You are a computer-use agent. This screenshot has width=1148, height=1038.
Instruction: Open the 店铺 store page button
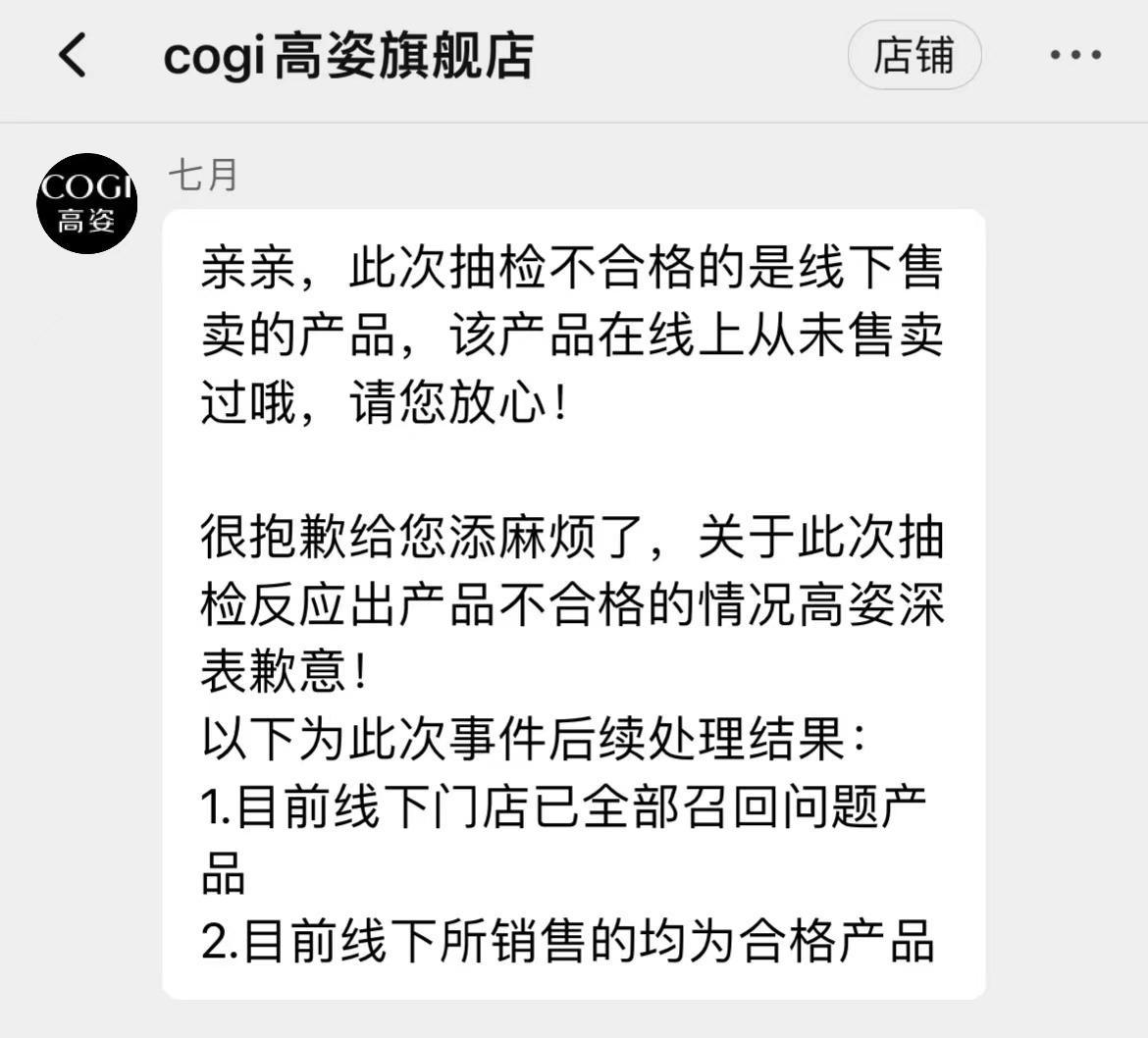point(913,55)
